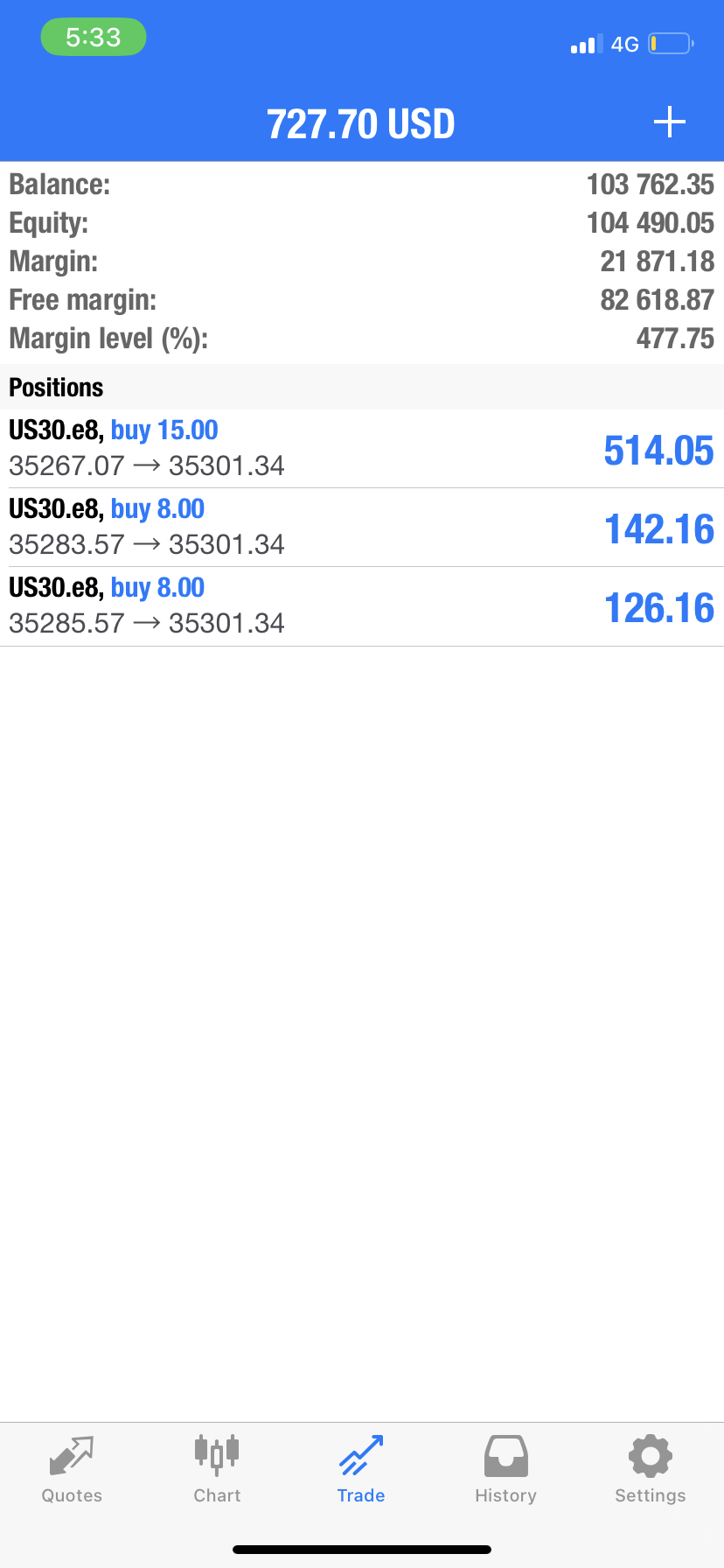Go to the Chart tab
The height and width of the screenshot is (1568, 724).
[x=217, y=1470]
